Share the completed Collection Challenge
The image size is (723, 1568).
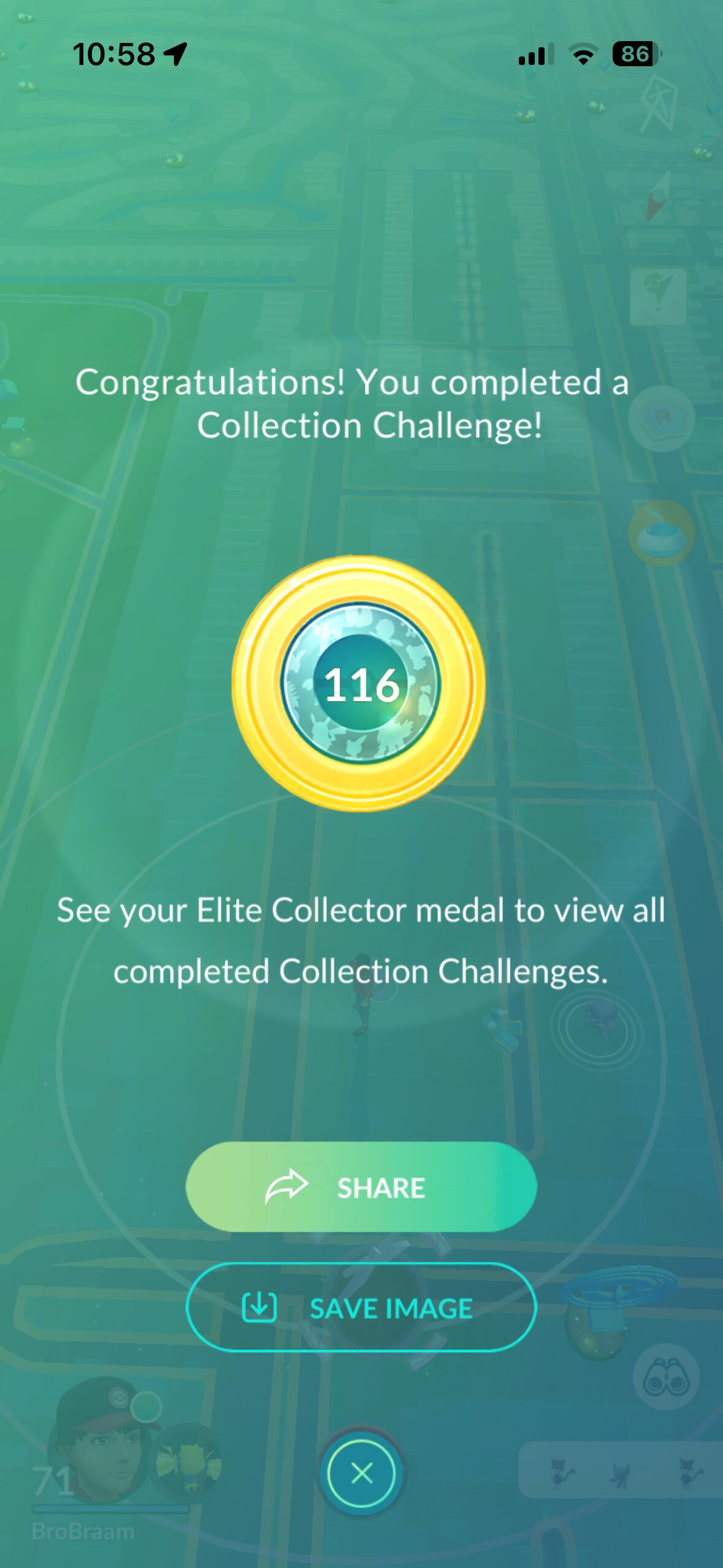point(361,1187)
